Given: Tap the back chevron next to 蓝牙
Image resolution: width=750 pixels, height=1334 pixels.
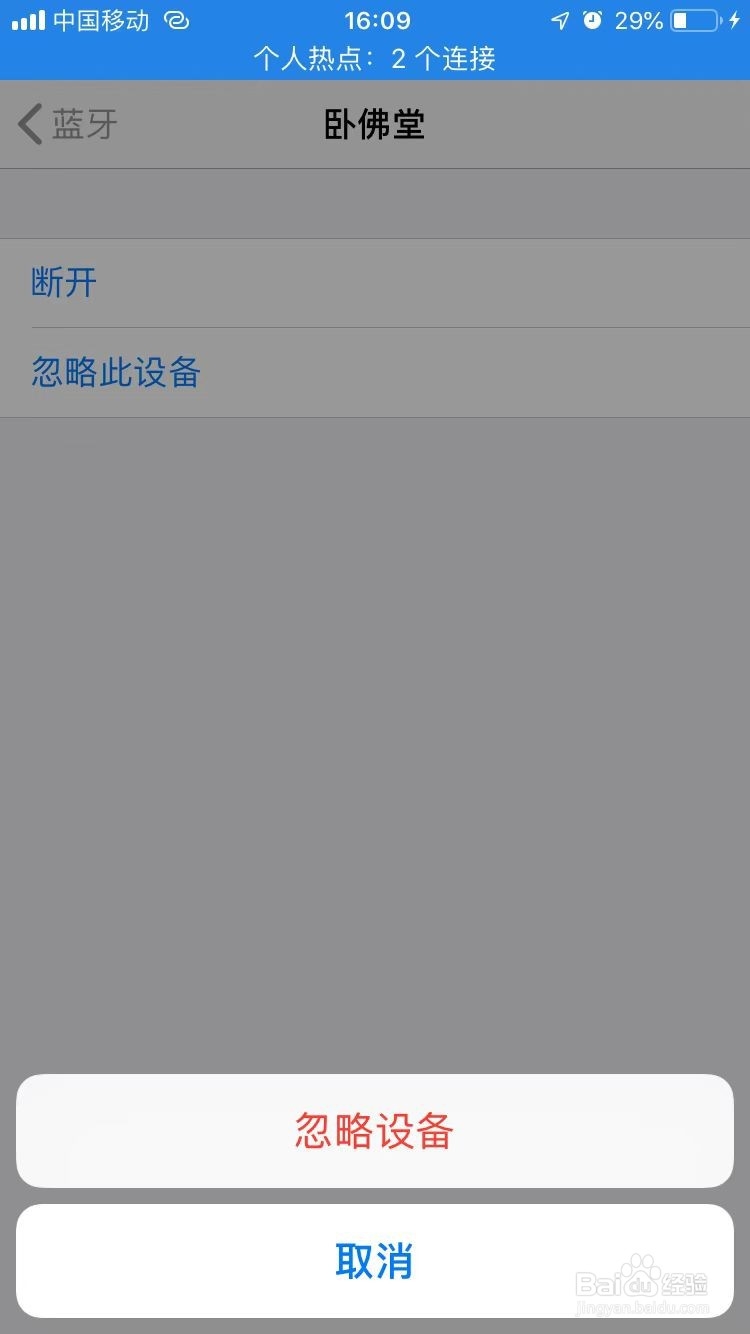Looking at the screenshot, I should point(27,124).
